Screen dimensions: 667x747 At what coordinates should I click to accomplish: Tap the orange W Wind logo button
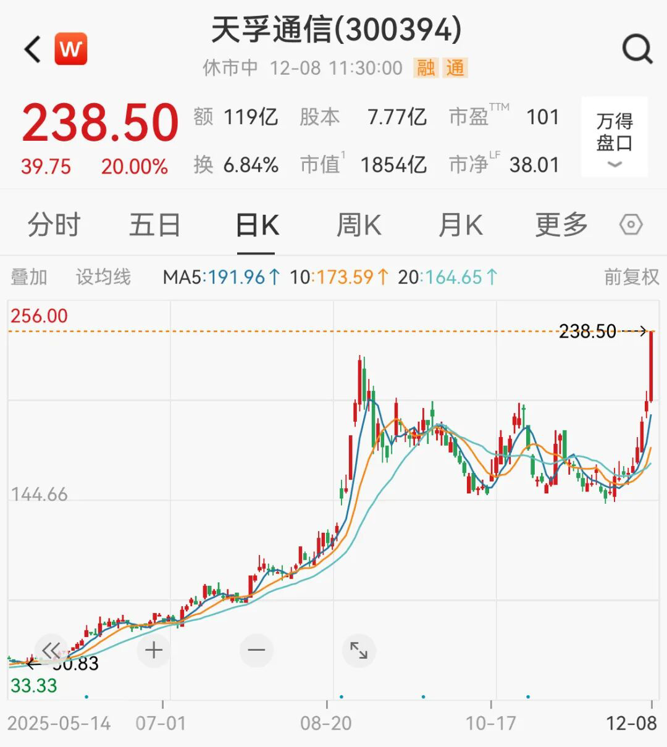pyautogui.click(x=70, y=48)
